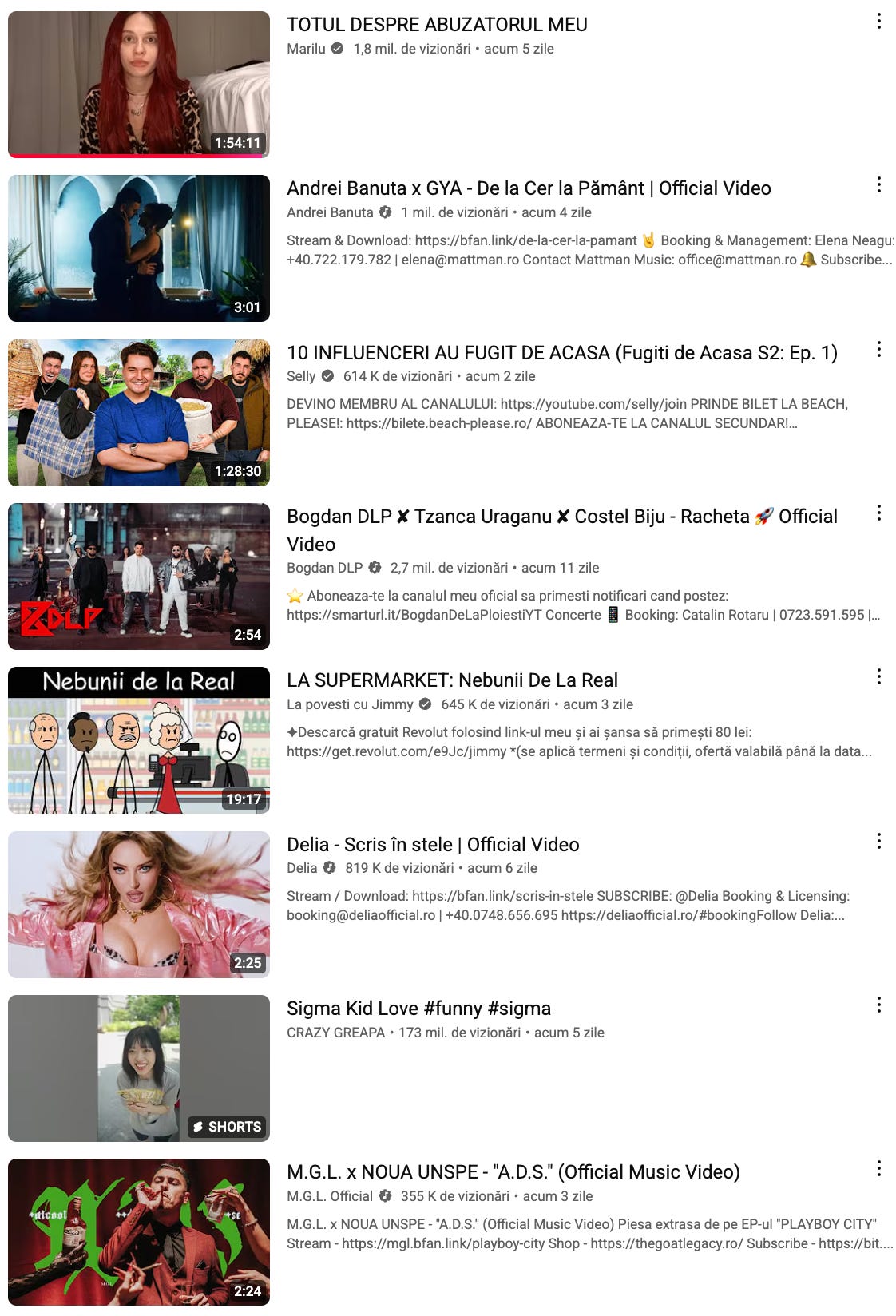896x1316 pixels.
Task: Open overflow menu for Sigma Kid Love
Action: (x=878, y=1005)
